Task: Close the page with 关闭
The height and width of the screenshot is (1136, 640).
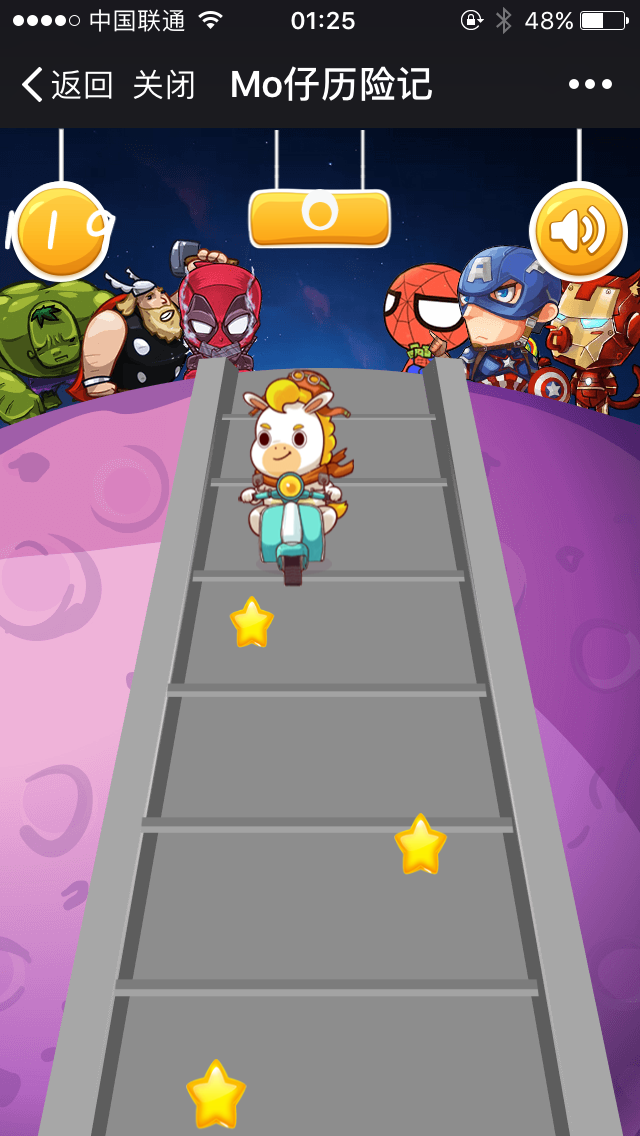Action: coord(163,85)
